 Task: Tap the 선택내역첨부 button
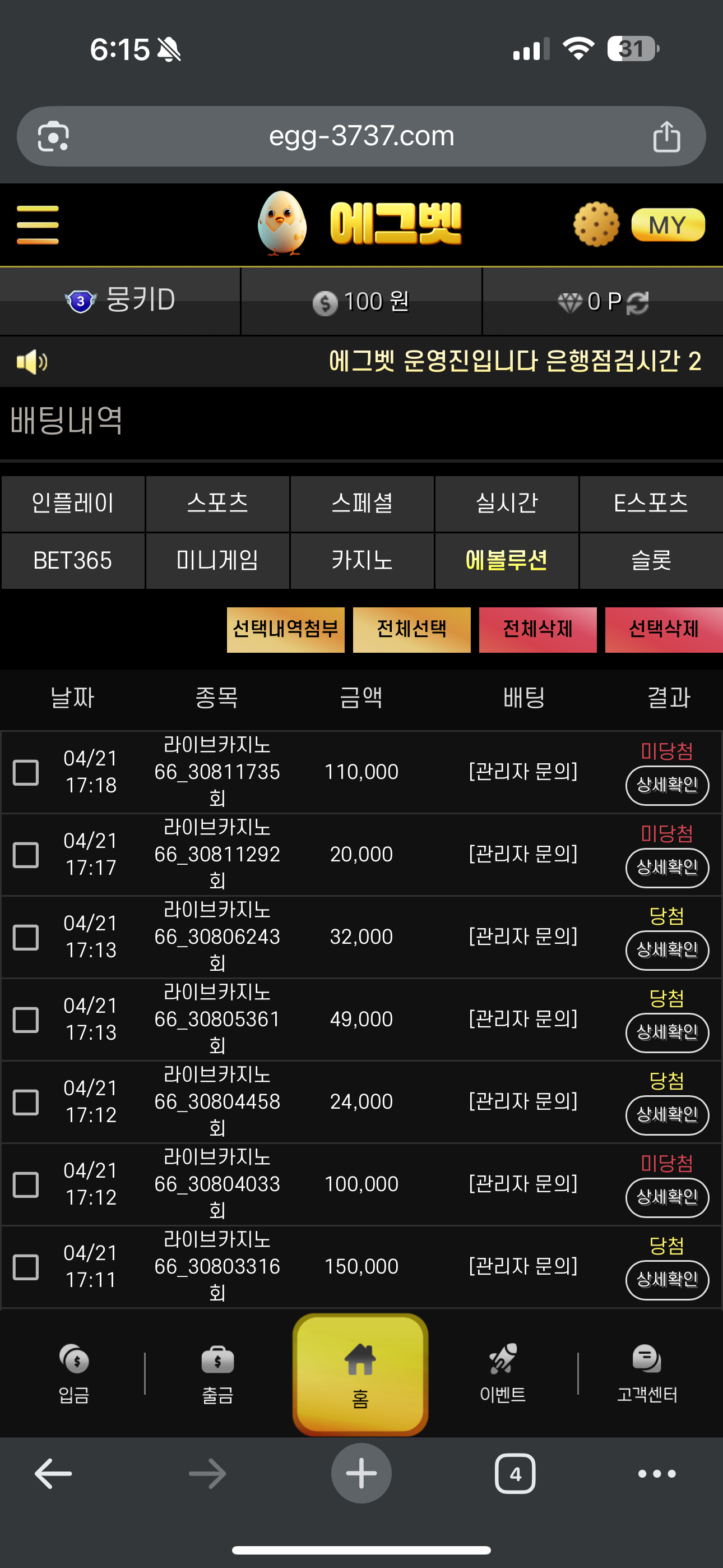[x=285, y=629]
